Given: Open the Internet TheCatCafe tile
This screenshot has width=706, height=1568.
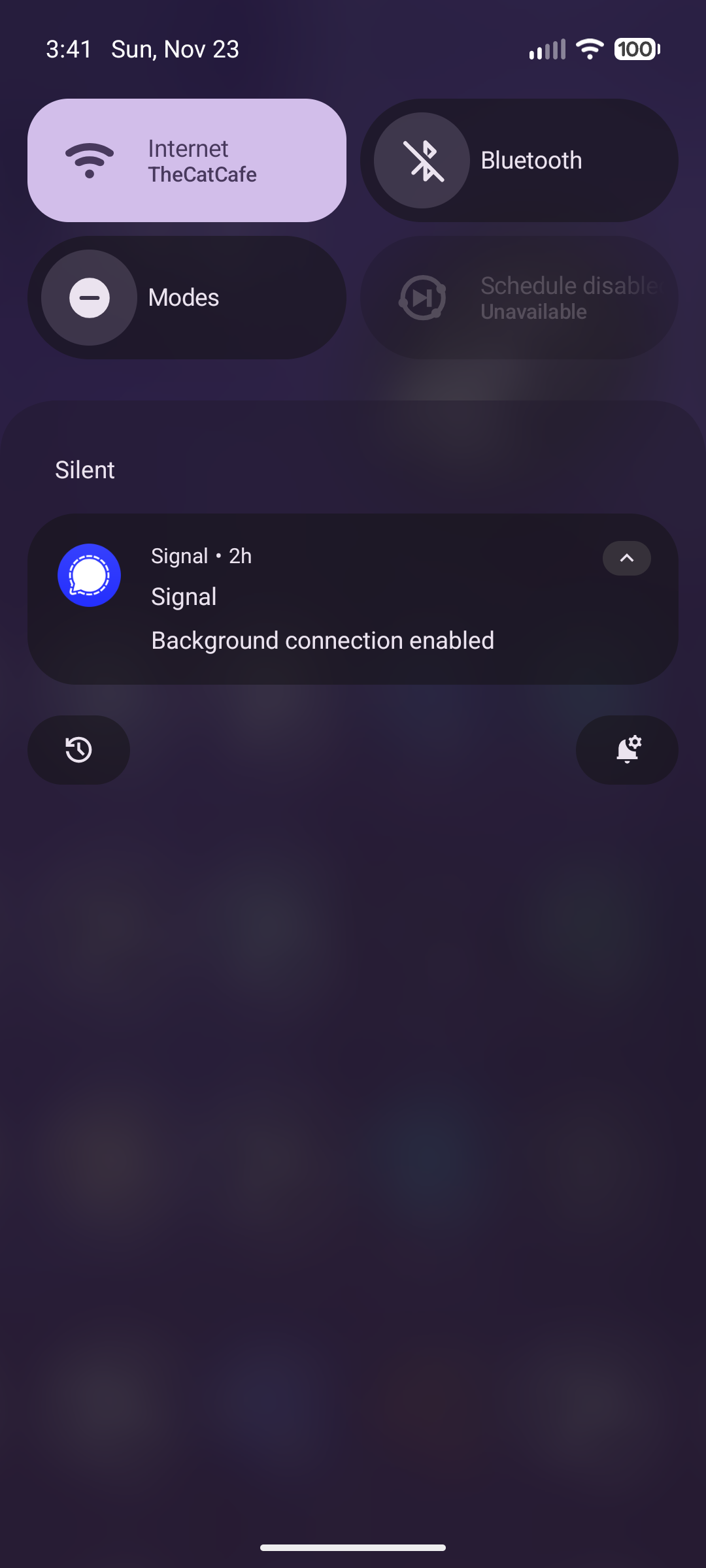Looking at the screenshot, I should coord(187,161).
